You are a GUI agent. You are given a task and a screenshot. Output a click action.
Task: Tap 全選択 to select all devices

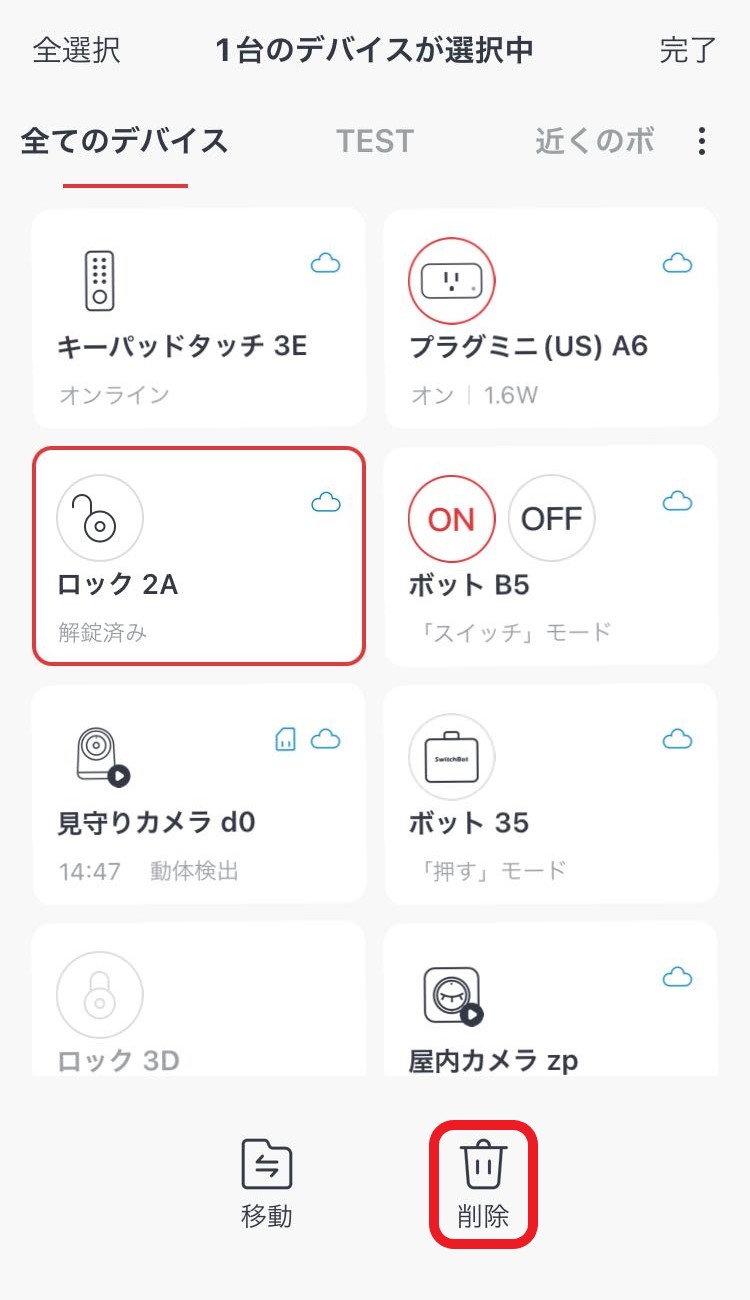coord(76,50)
